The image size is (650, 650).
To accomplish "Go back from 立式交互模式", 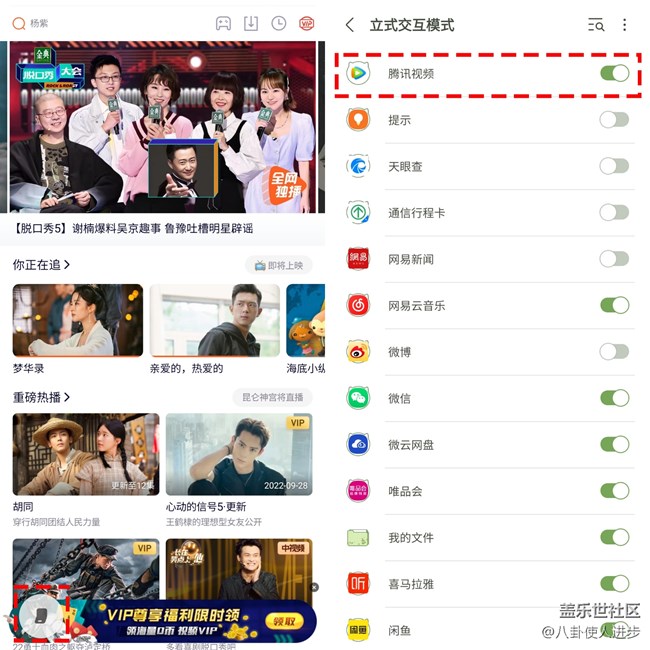I will (x=349, y=25).
